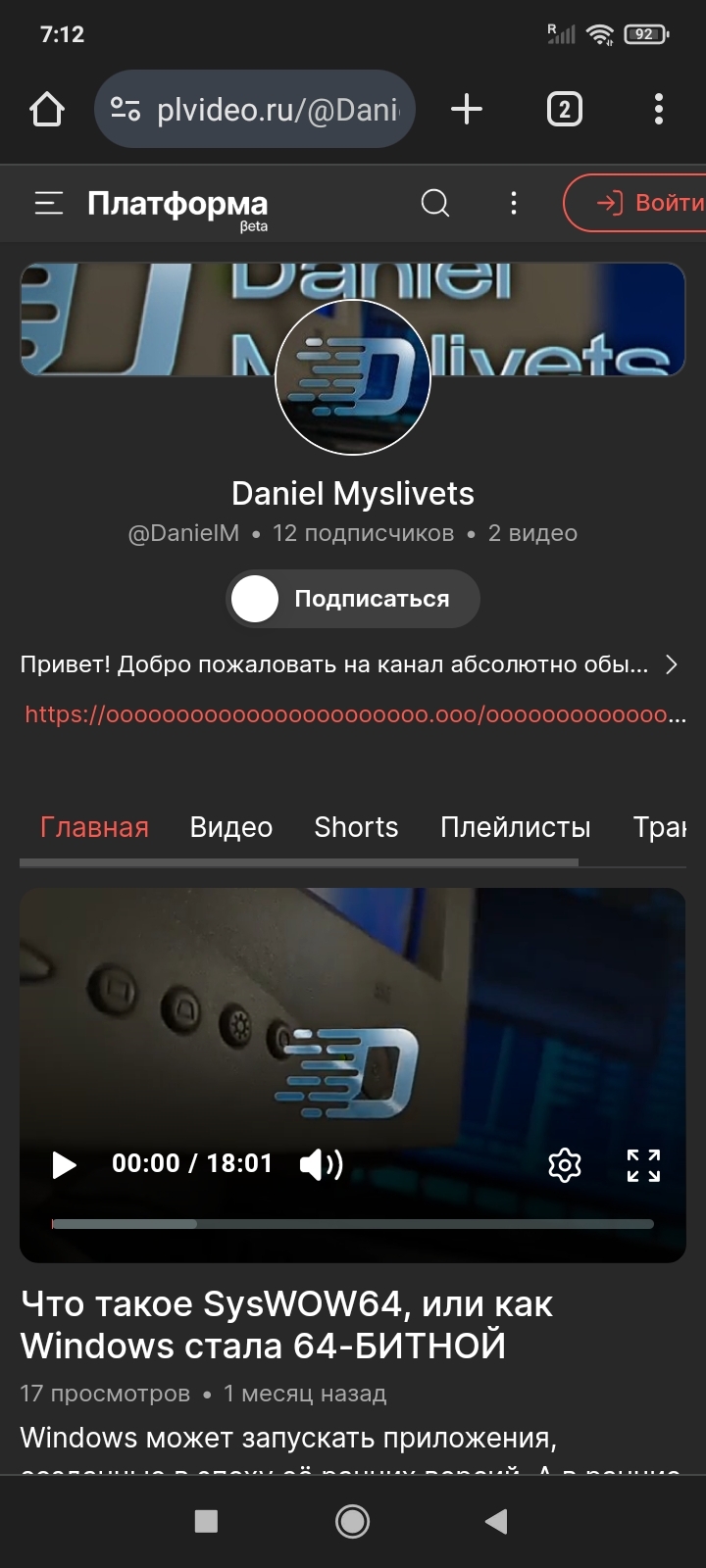Play the SysWOW64 video
This screenshot has width=706, height=1568.
click(x=64, y=1164)
